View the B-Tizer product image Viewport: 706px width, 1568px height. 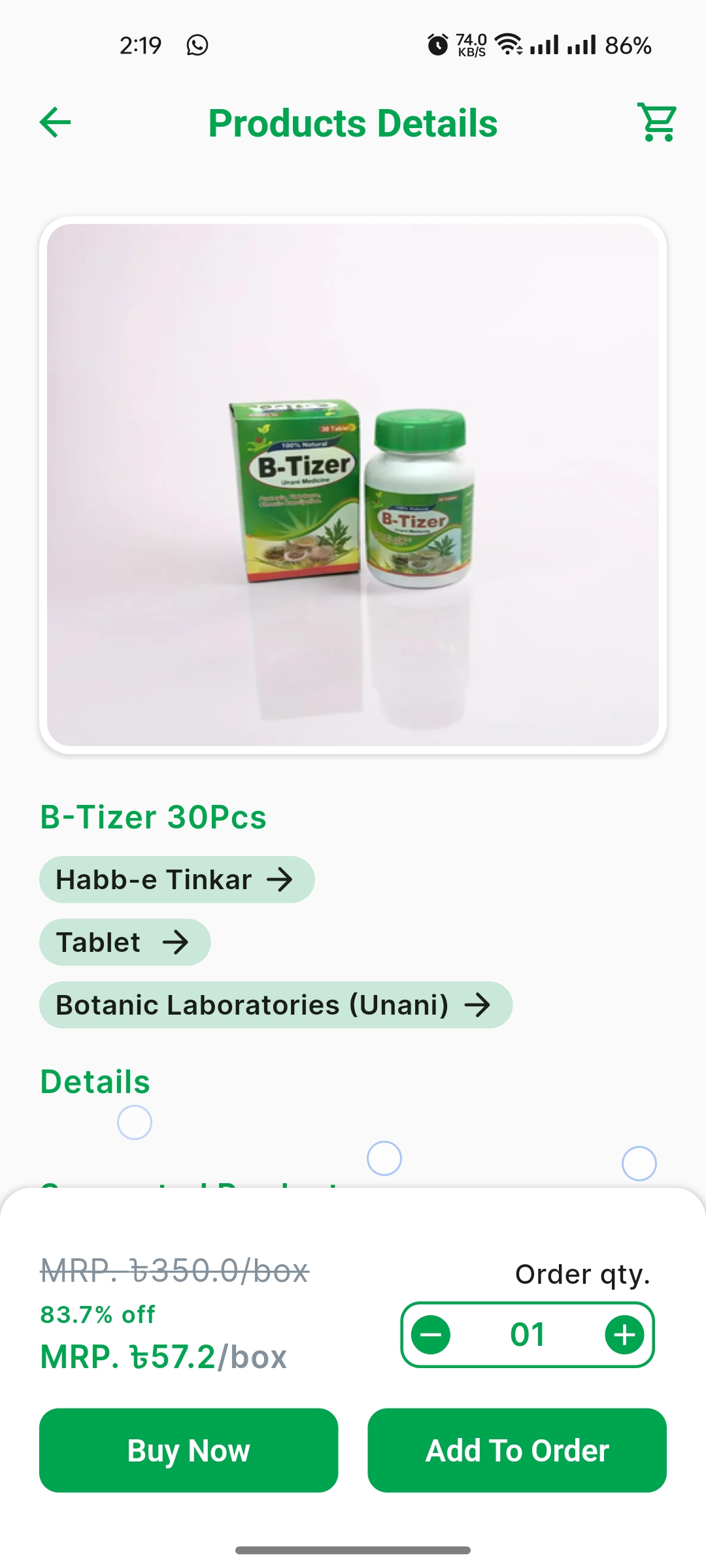353,485
